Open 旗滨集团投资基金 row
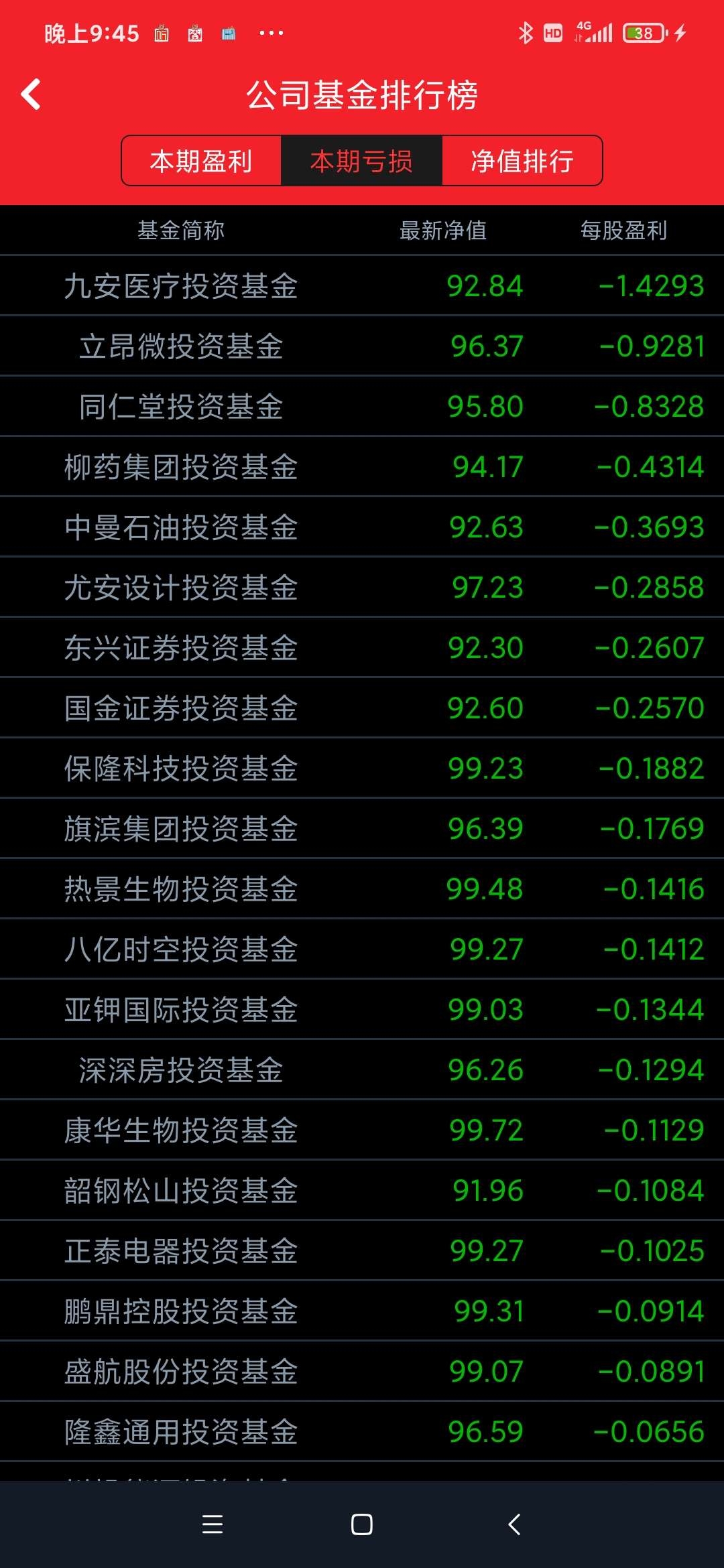Image resolution: width=724 pixels, height=1568 pixels. (362, 828)
